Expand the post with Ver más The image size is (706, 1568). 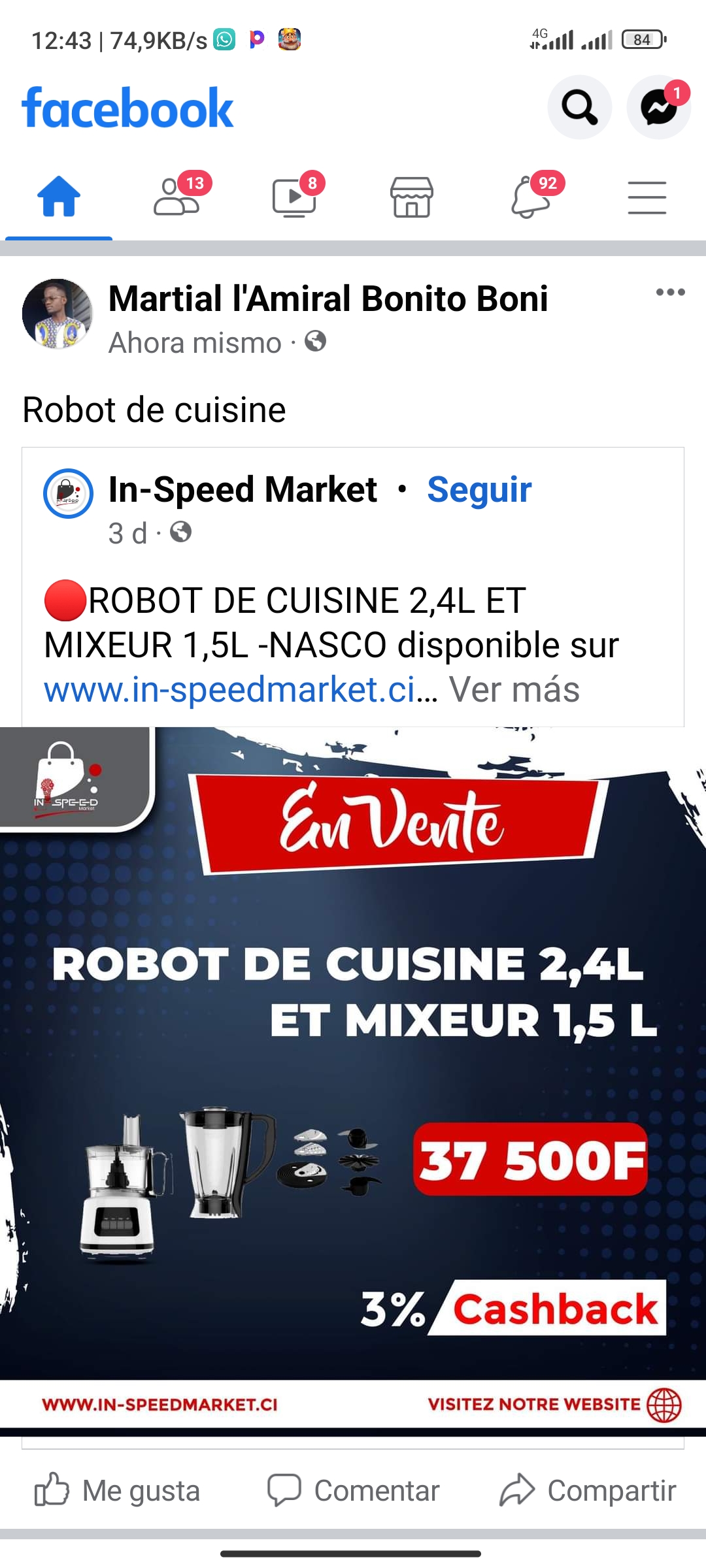coord(514,690)
